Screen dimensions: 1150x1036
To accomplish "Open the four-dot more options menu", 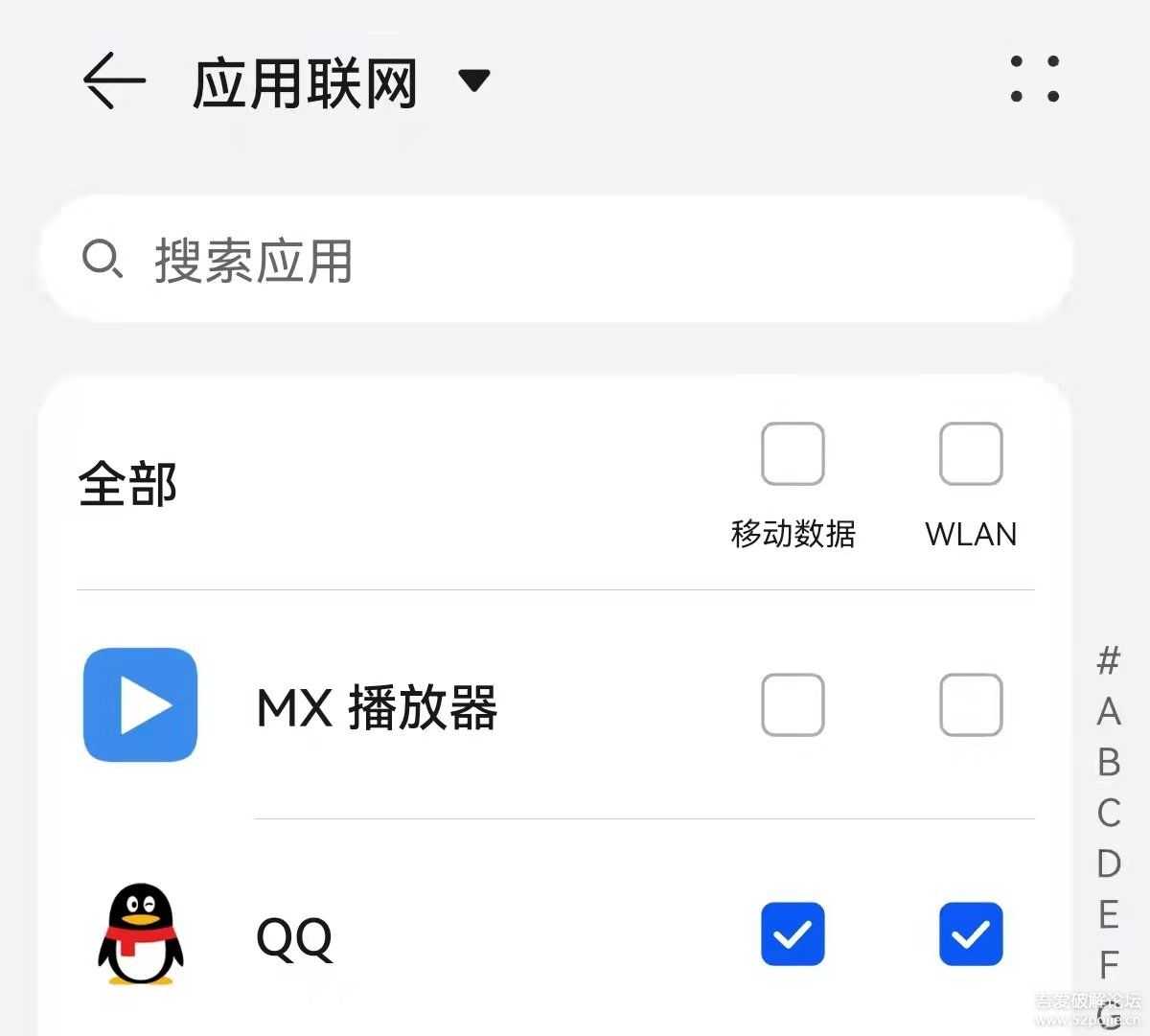I will coord(1035,80).
